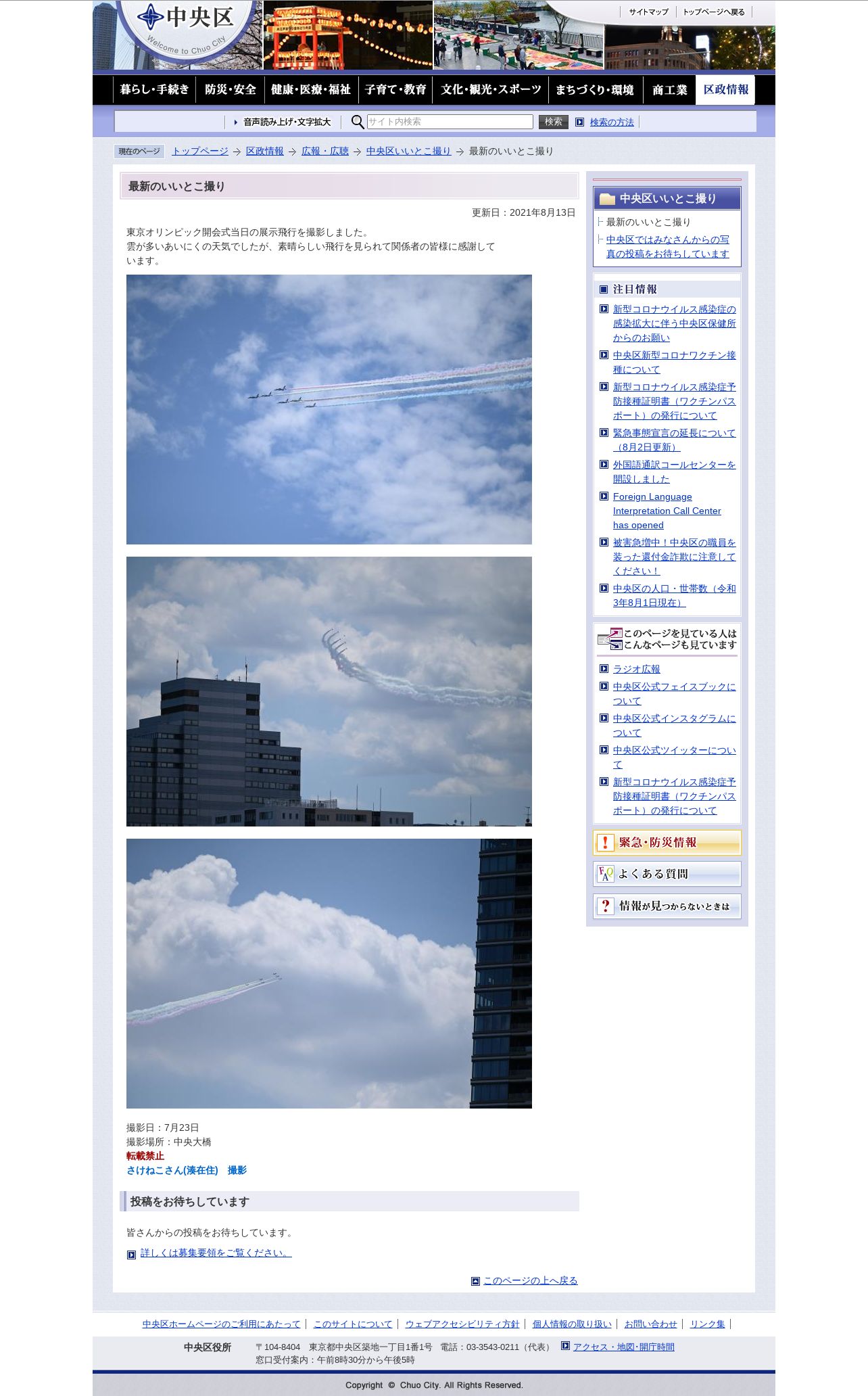
Task: Jump back via このページの上へ戻る
Action: click(x=531, y=1280)
